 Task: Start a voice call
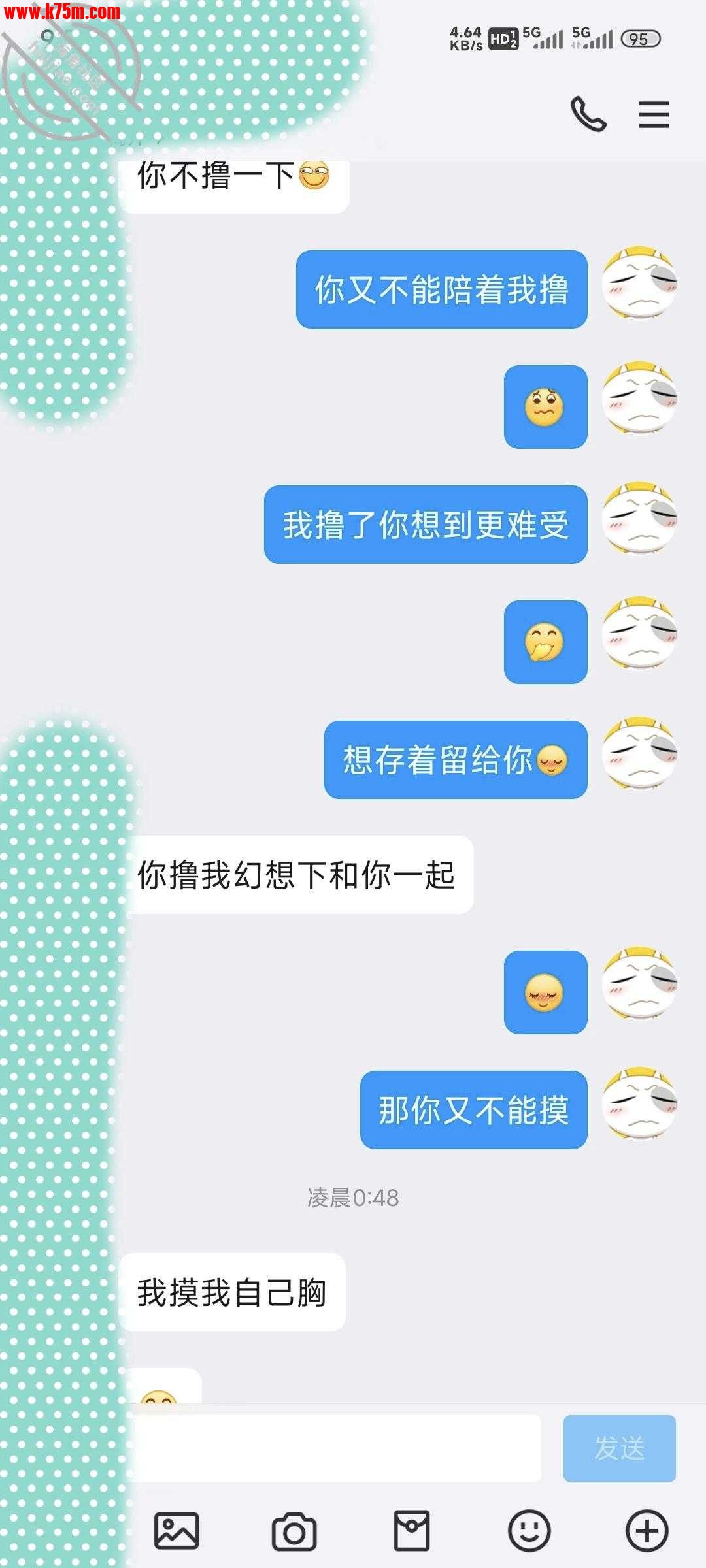point(588,114)
